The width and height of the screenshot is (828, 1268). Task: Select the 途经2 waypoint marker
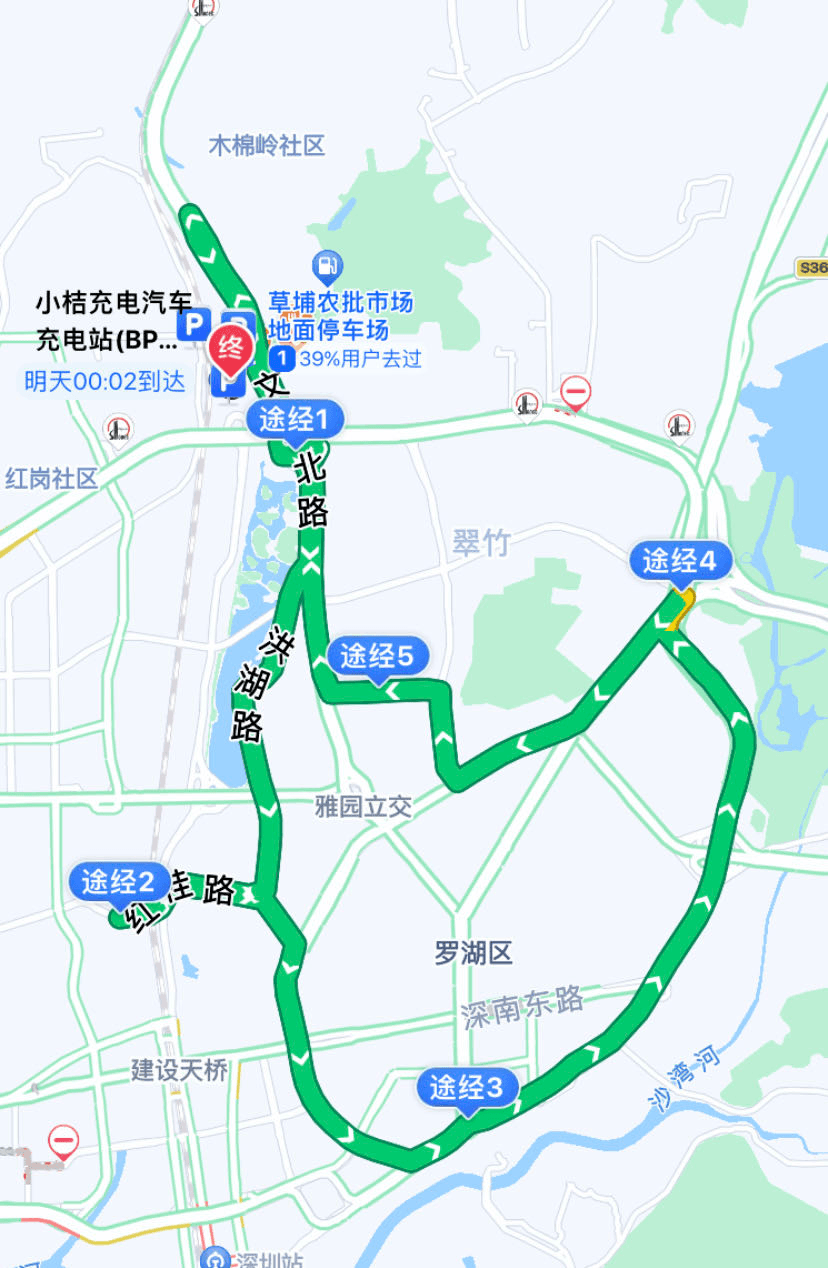pyautogui.click(x=119, y=883)
